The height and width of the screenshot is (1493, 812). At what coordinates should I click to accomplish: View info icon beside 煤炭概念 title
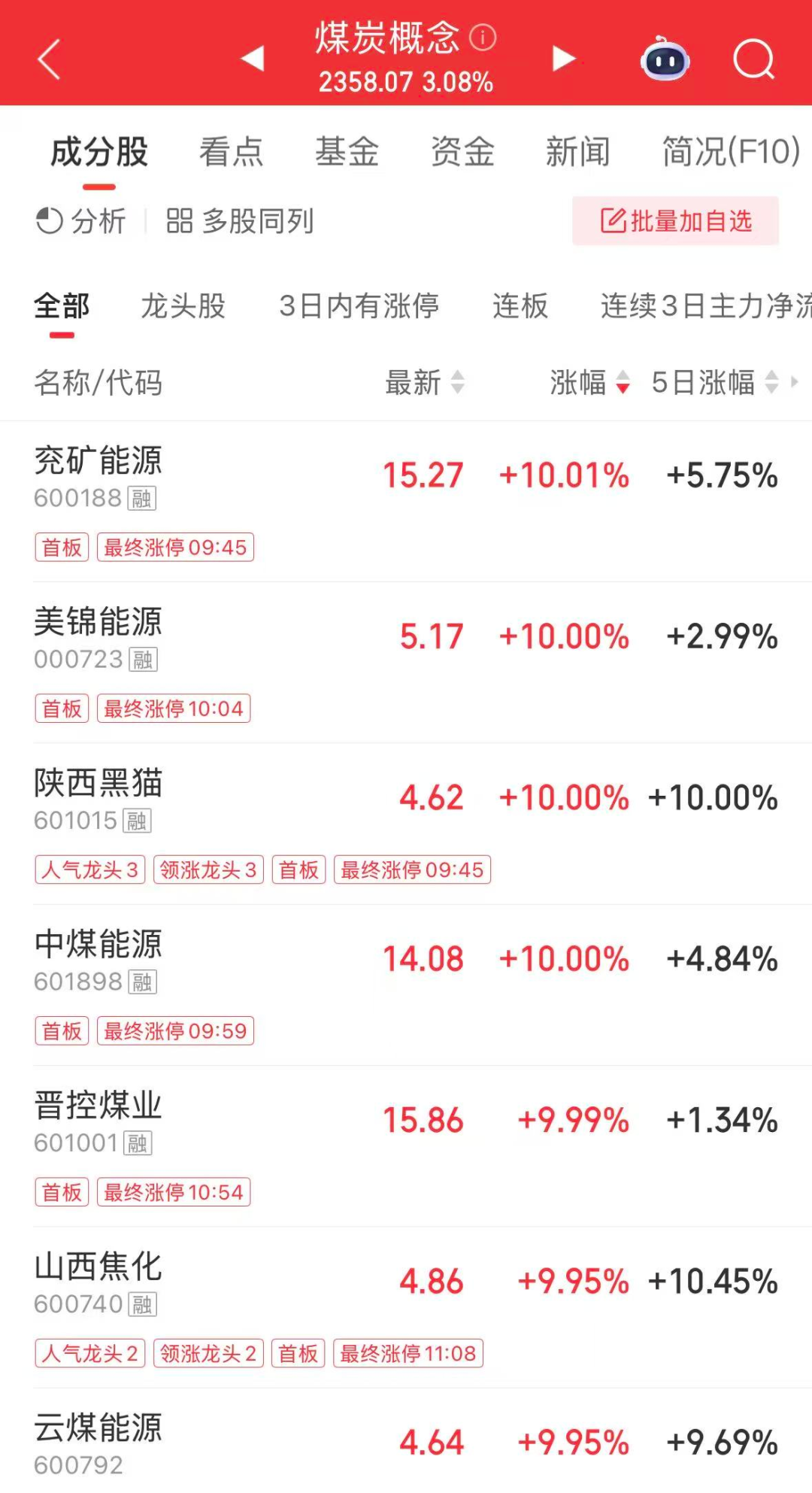pyautogui.click(x=481, y=36)
